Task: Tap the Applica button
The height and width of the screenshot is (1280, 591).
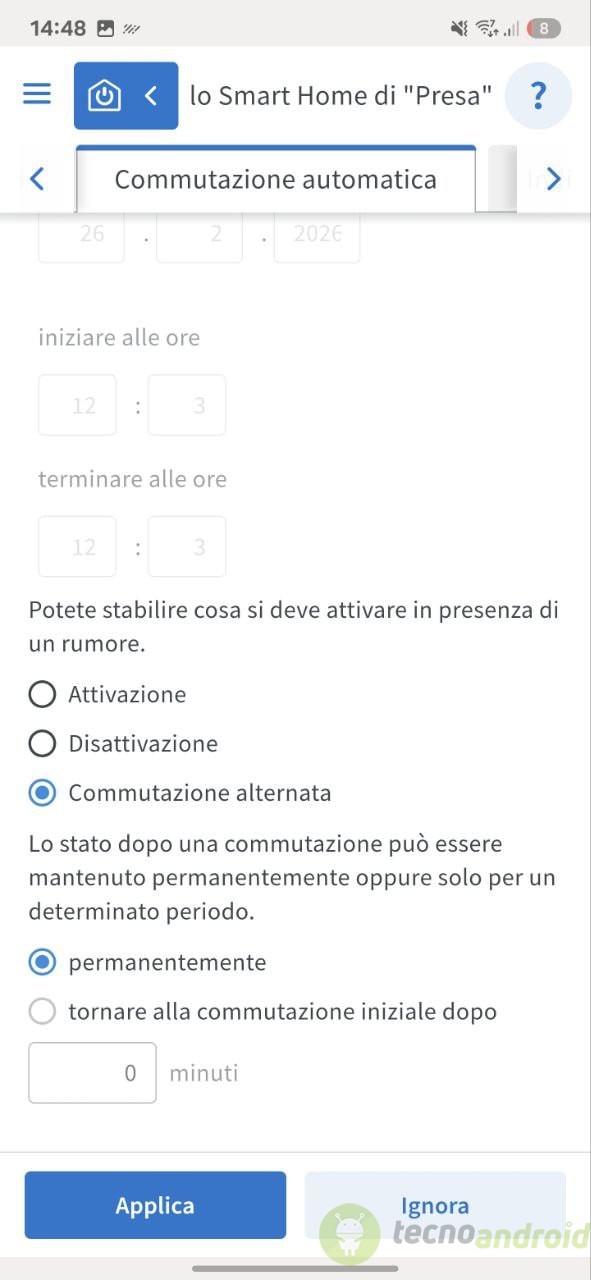Action: pos(155,1205)
